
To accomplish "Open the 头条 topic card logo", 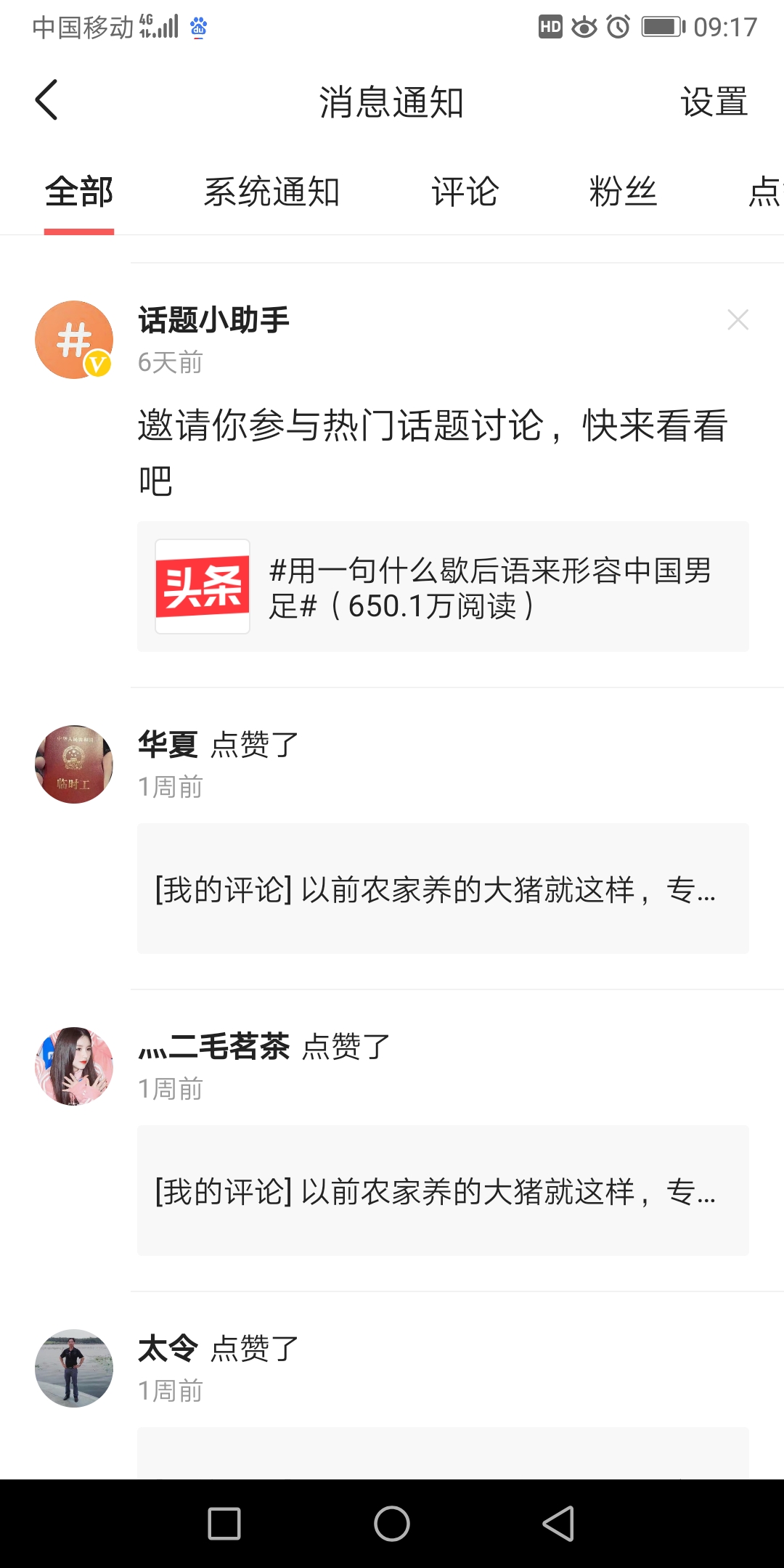I will pos(202,585).
